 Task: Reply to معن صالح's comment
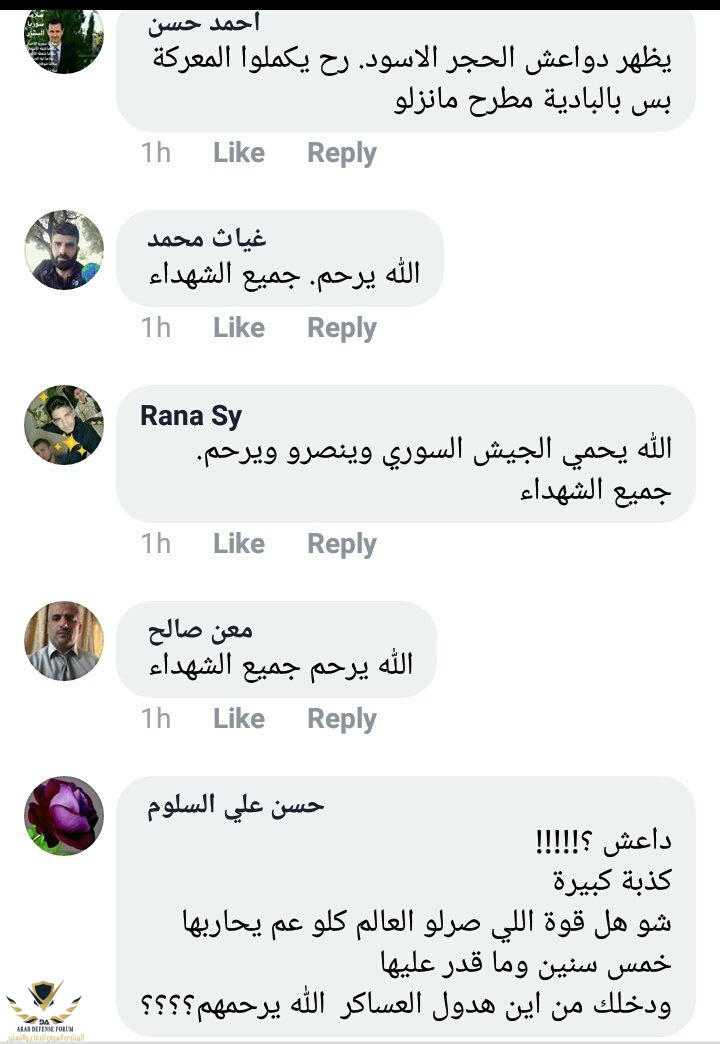(x=341, y=719)
